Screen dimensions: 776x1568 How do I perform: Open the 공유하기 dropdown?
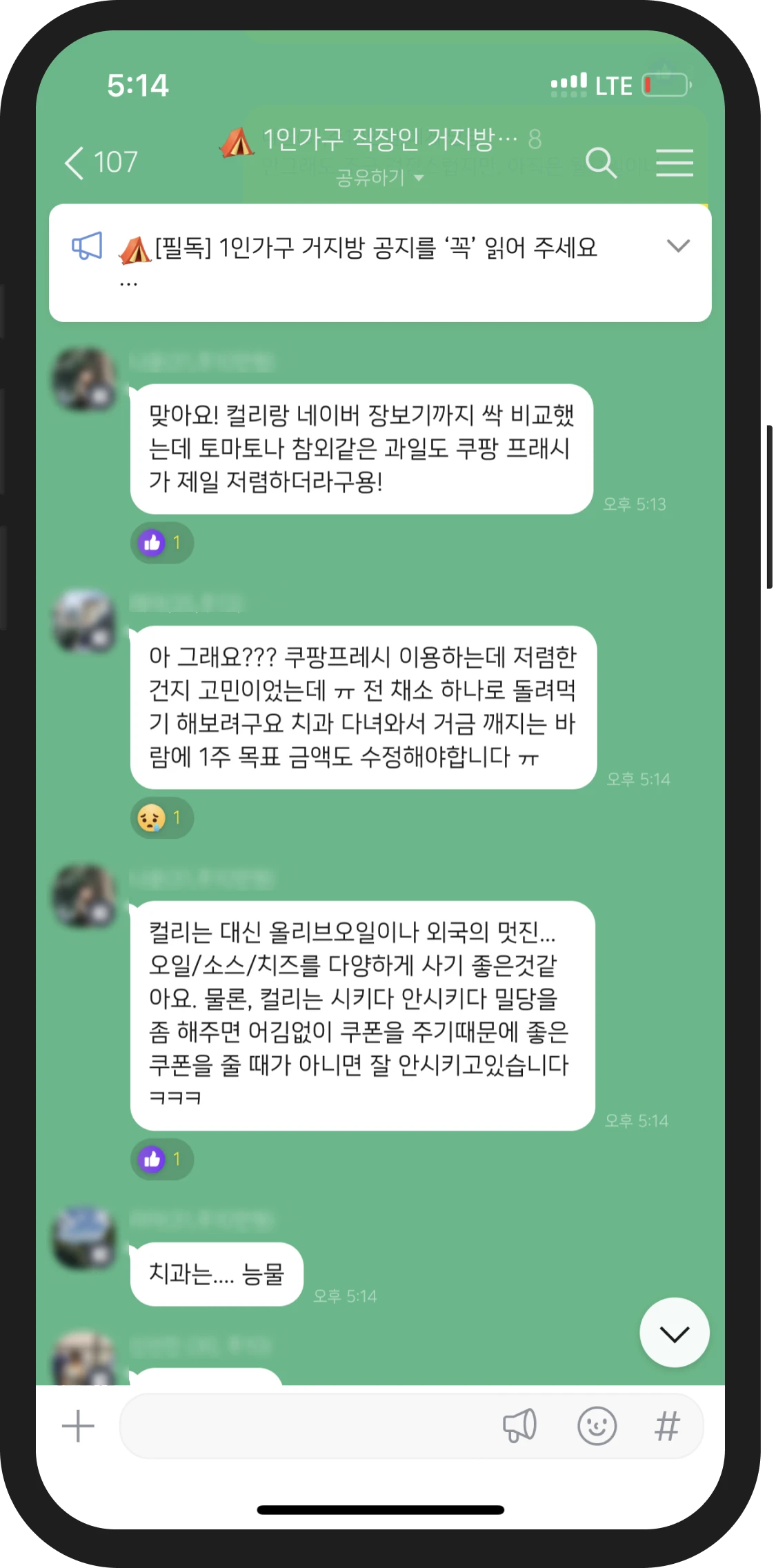379,178
